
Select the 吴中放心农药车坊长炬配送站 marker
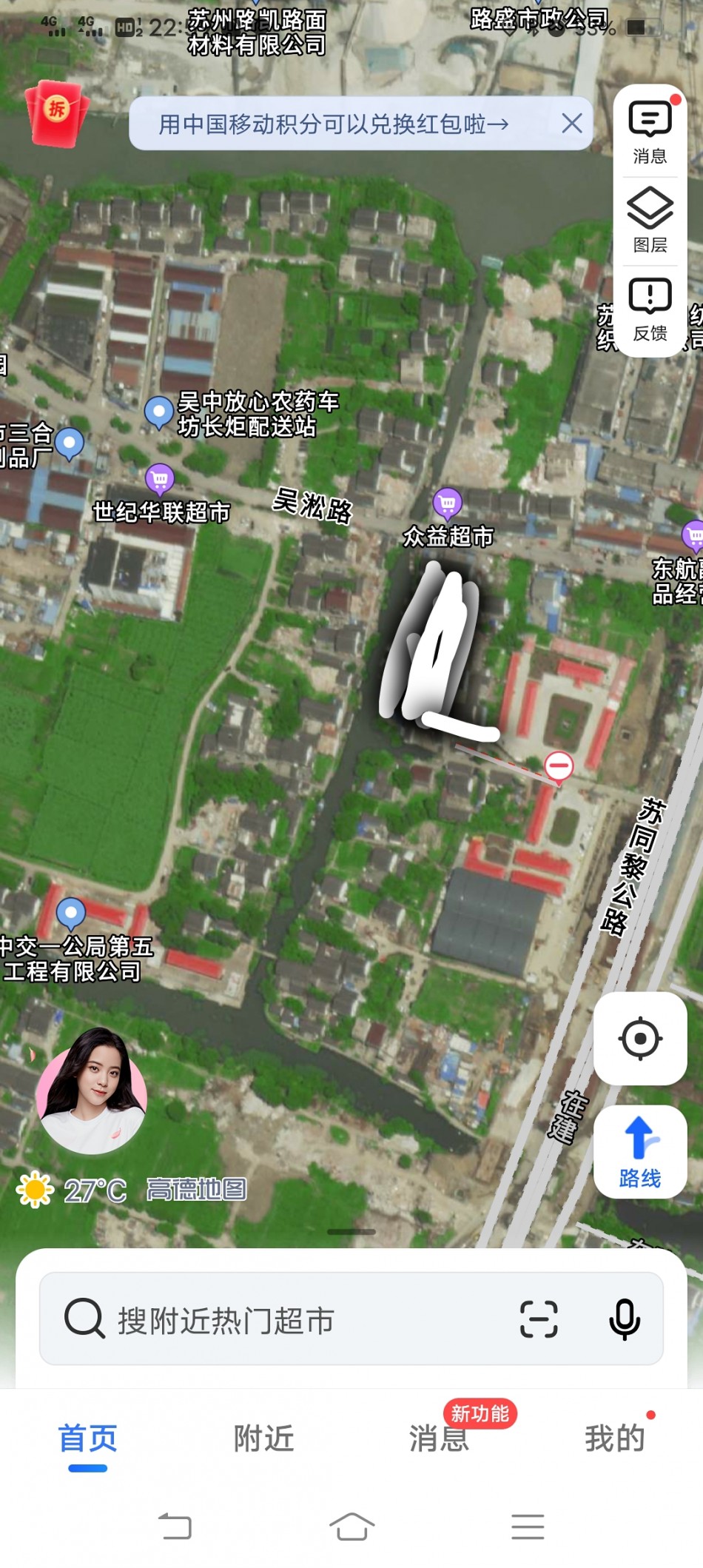click(x=158, y=412)
